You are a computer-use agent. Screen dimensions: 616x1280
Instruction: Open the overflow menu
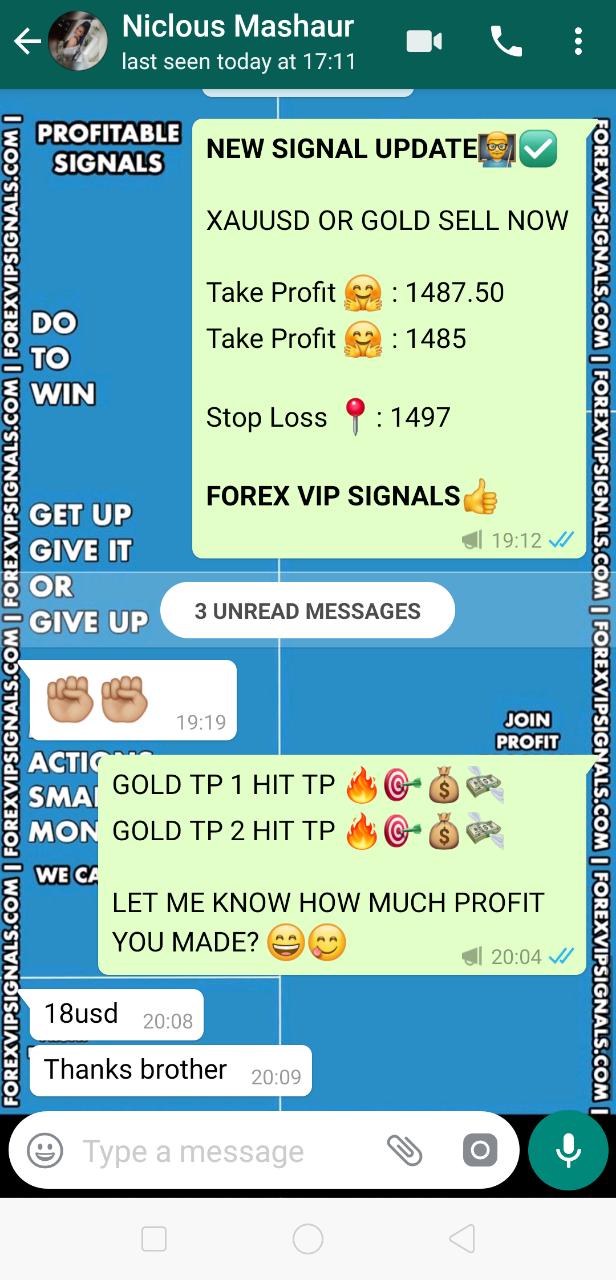(578, 42)
